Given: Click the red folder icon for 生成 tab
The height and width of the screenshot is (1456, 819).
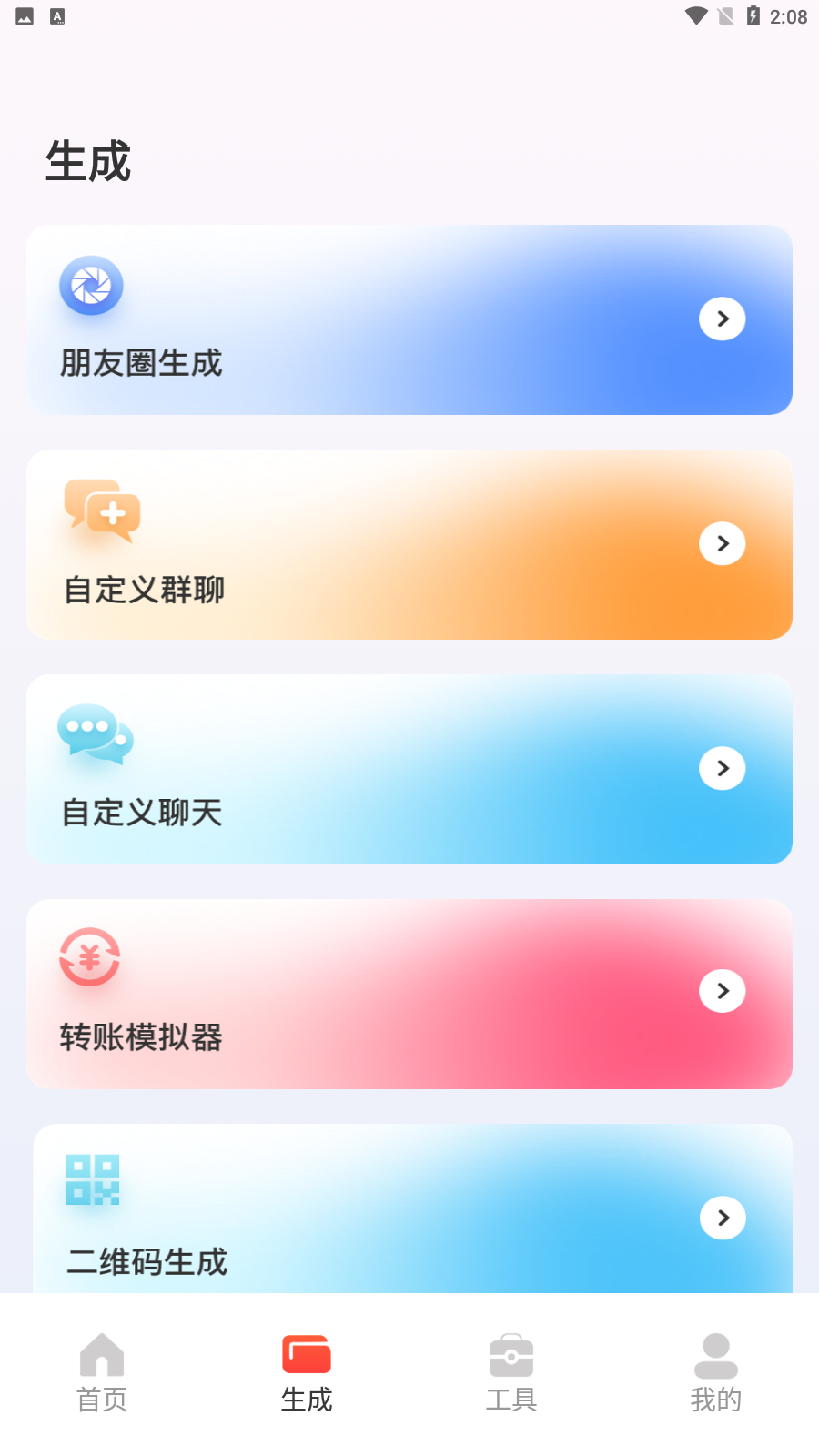Looking at the screenshot, I should point(306,1355).
